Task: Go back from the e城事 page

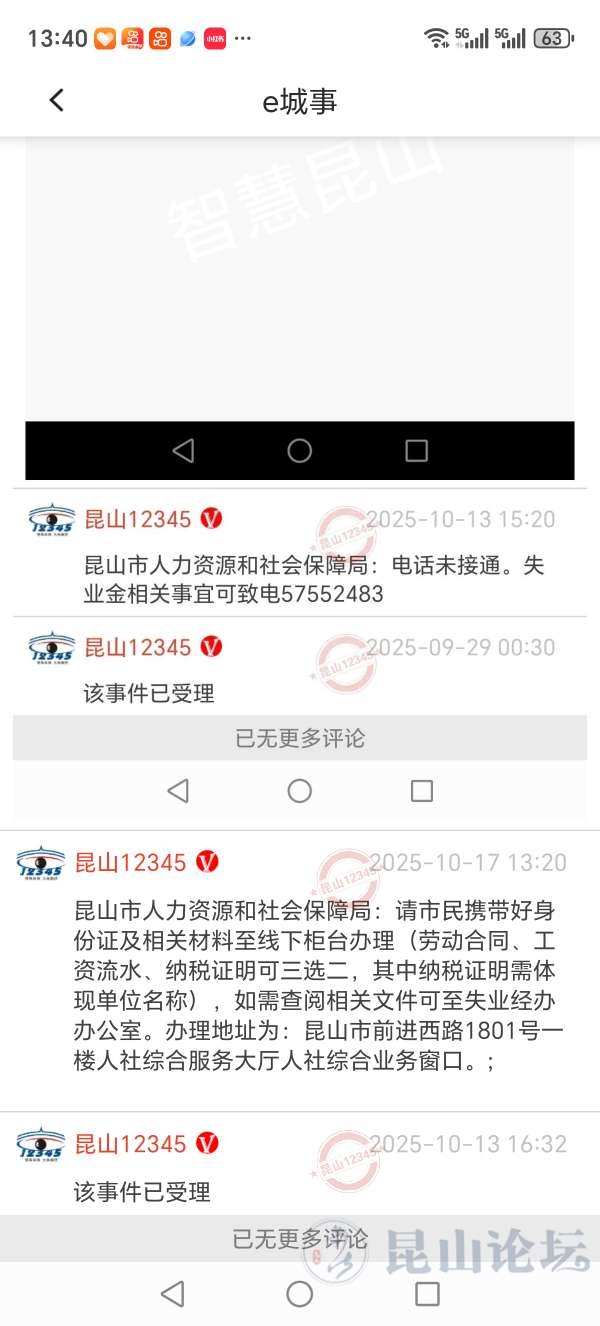Action: (57, 100)
